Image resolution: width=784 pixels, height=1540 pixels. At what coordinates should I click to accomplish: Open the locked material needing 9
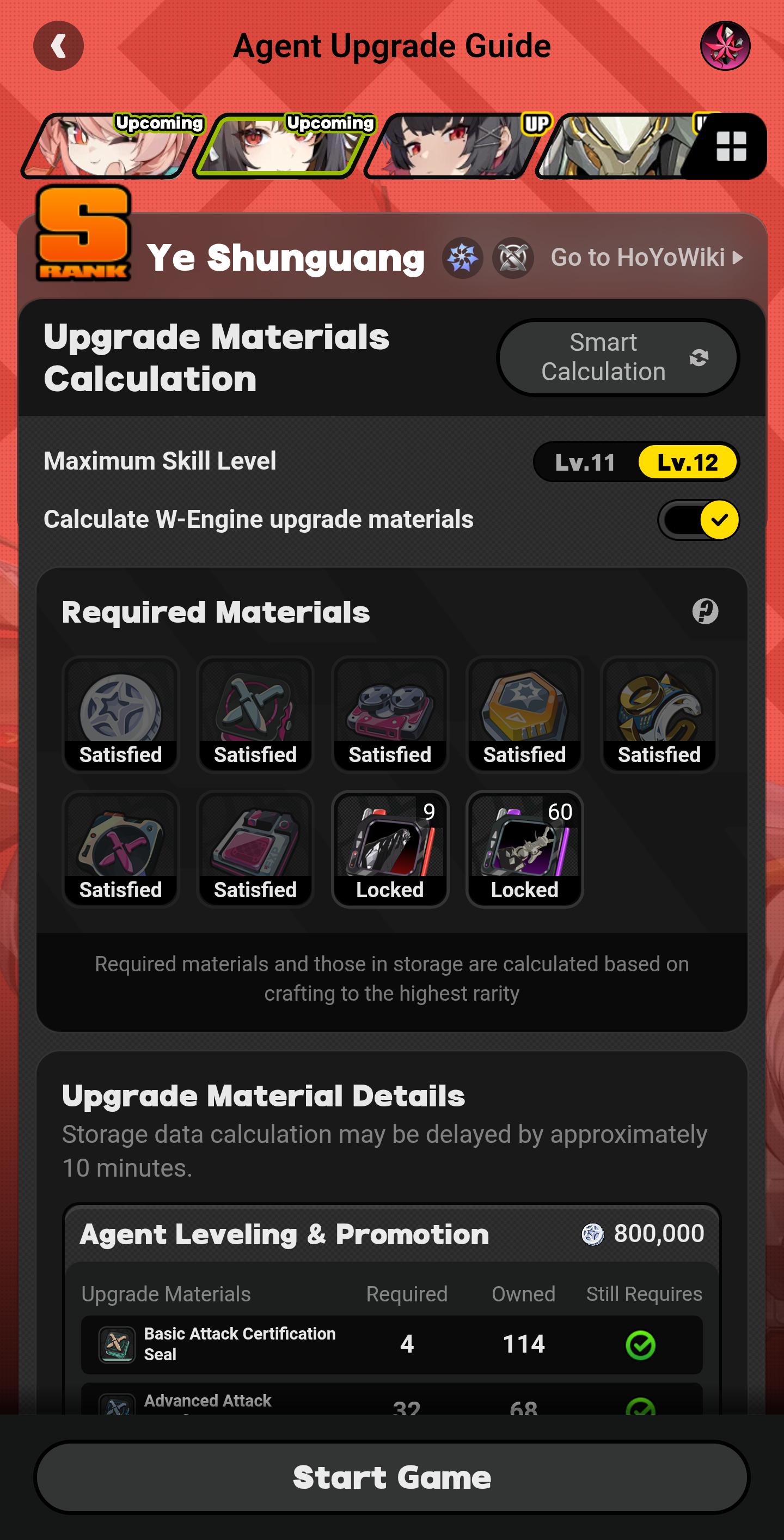point(390,848)
